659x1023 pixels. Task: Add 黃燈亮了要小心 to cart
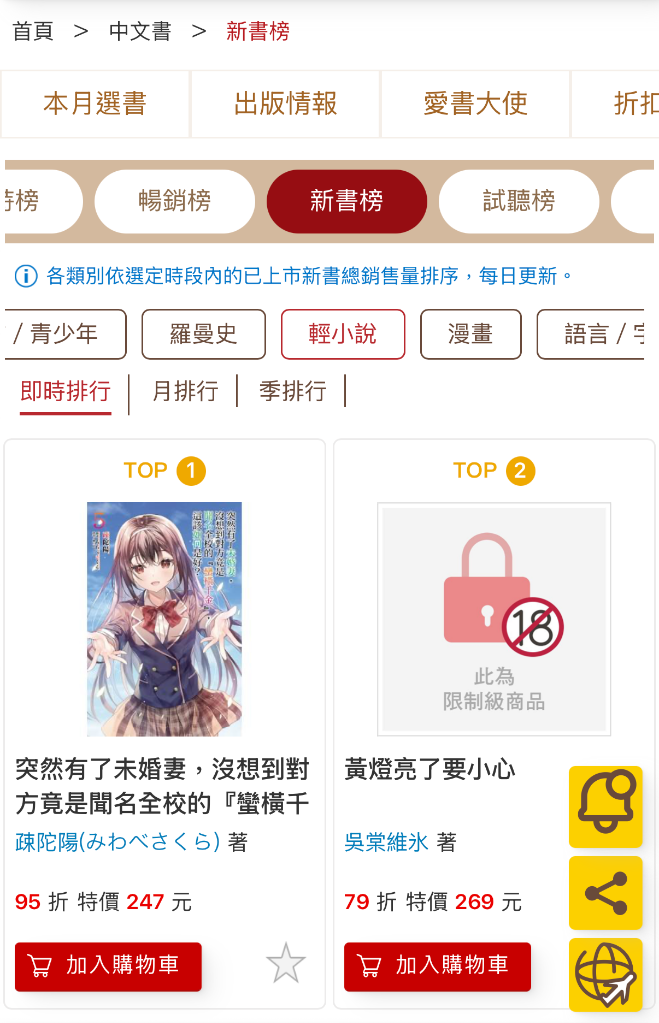point(437,966)
